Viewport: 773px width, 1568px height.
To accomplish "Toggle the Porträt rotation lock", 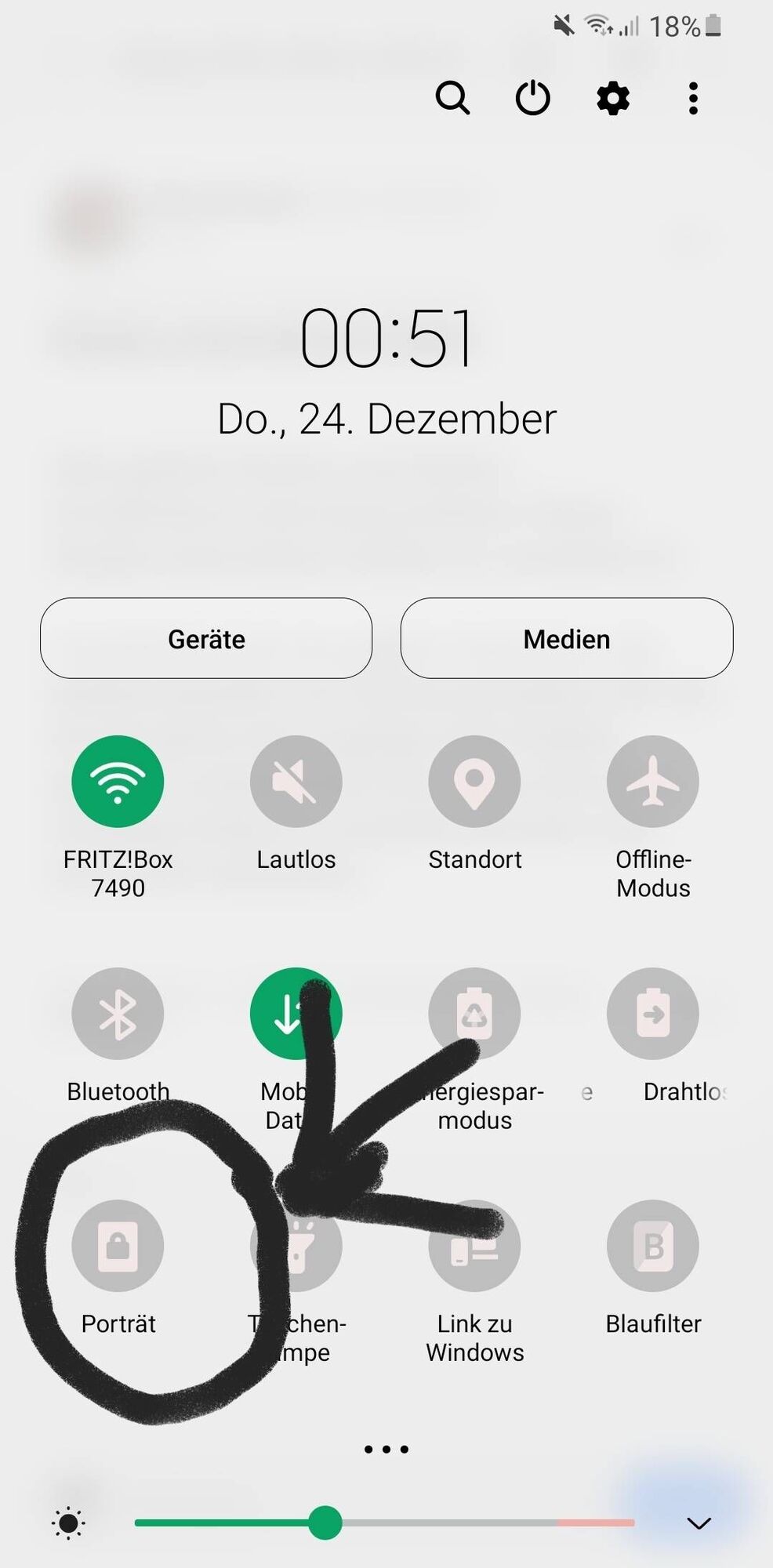I will pos(118,1245).
